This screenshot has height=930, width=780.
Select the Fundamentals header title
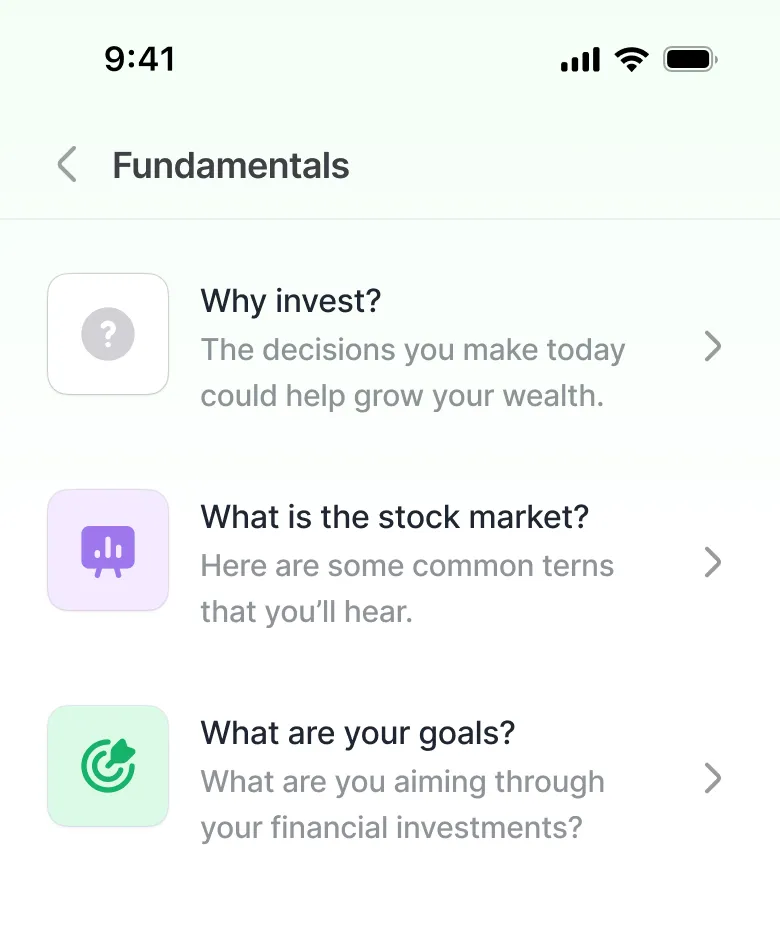point(231,165)
